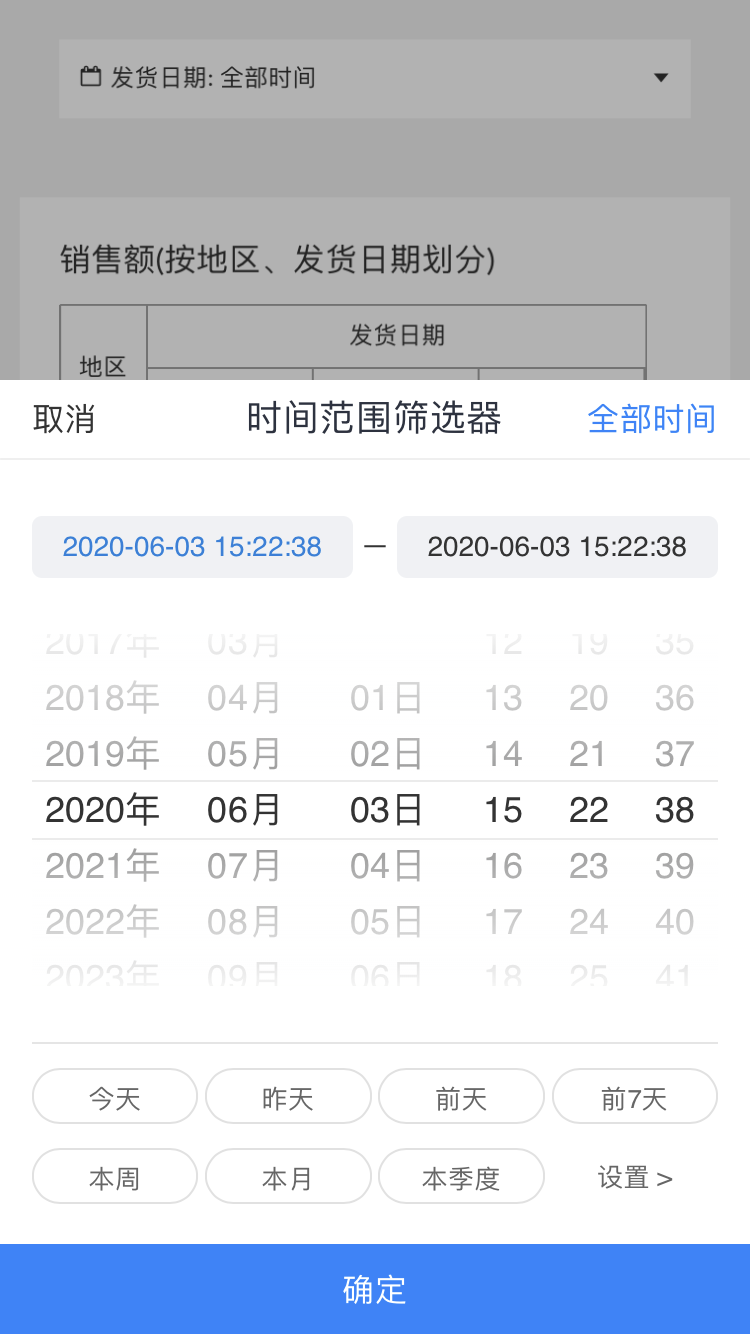Pick 04日 in the day wheel
Screen dimensions: 750x1334
point(386,866)
